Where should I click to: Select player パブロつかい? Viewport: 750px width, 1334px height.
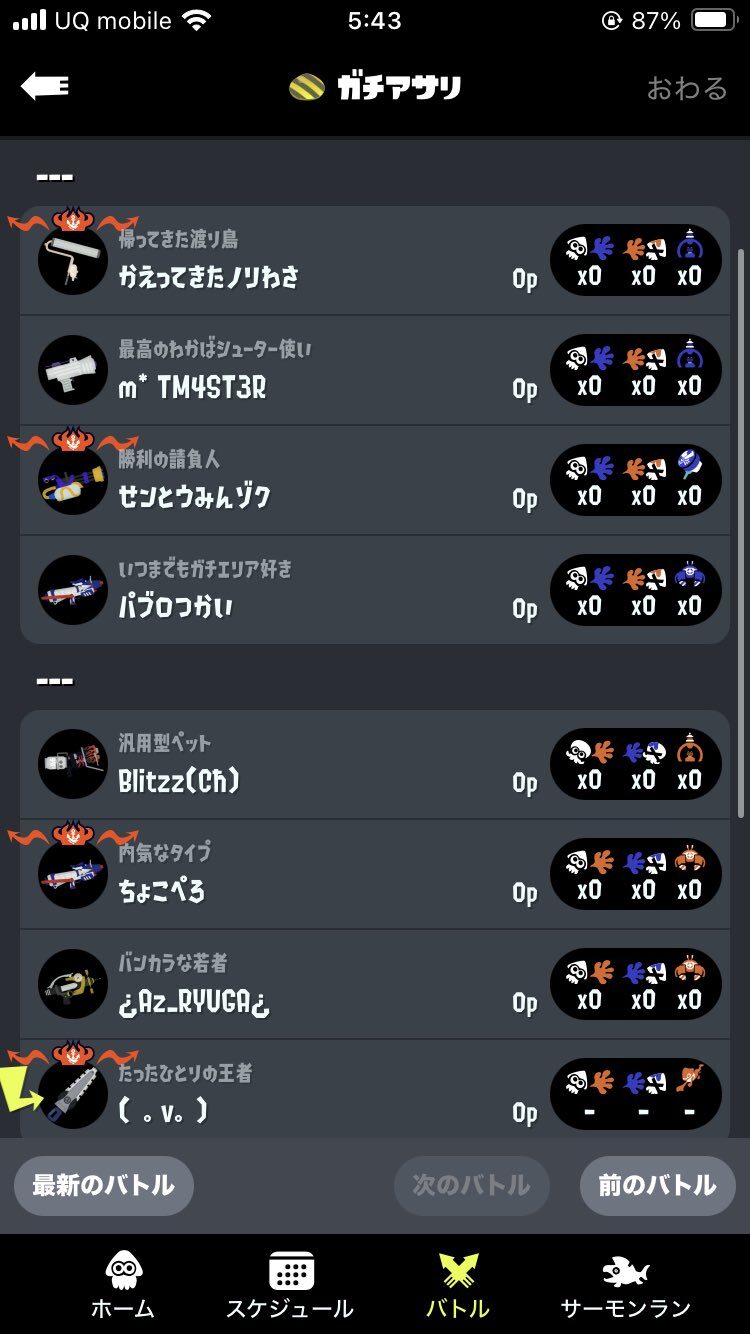click(x=300, y=591)
